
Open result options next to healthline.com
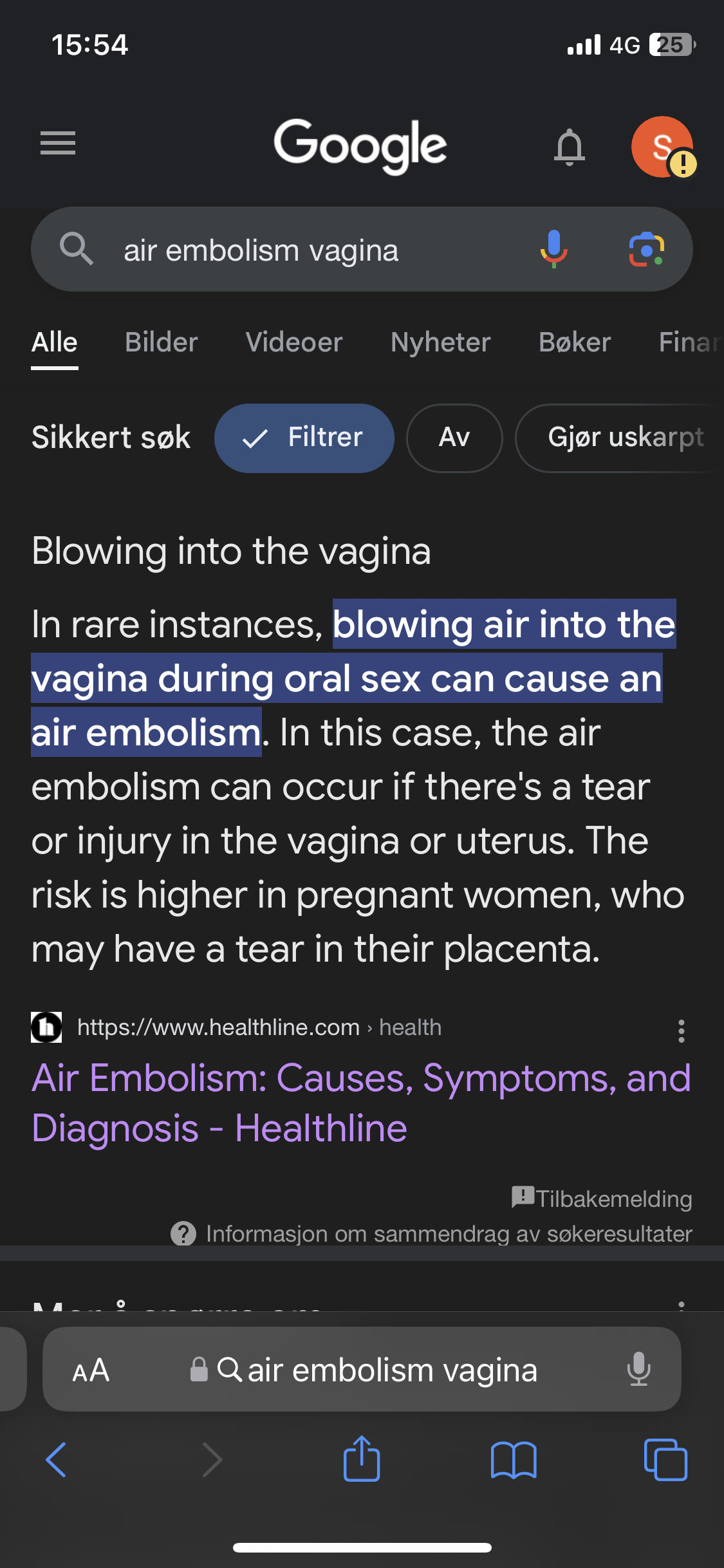pyautogui.click(x=681, y=1031)
